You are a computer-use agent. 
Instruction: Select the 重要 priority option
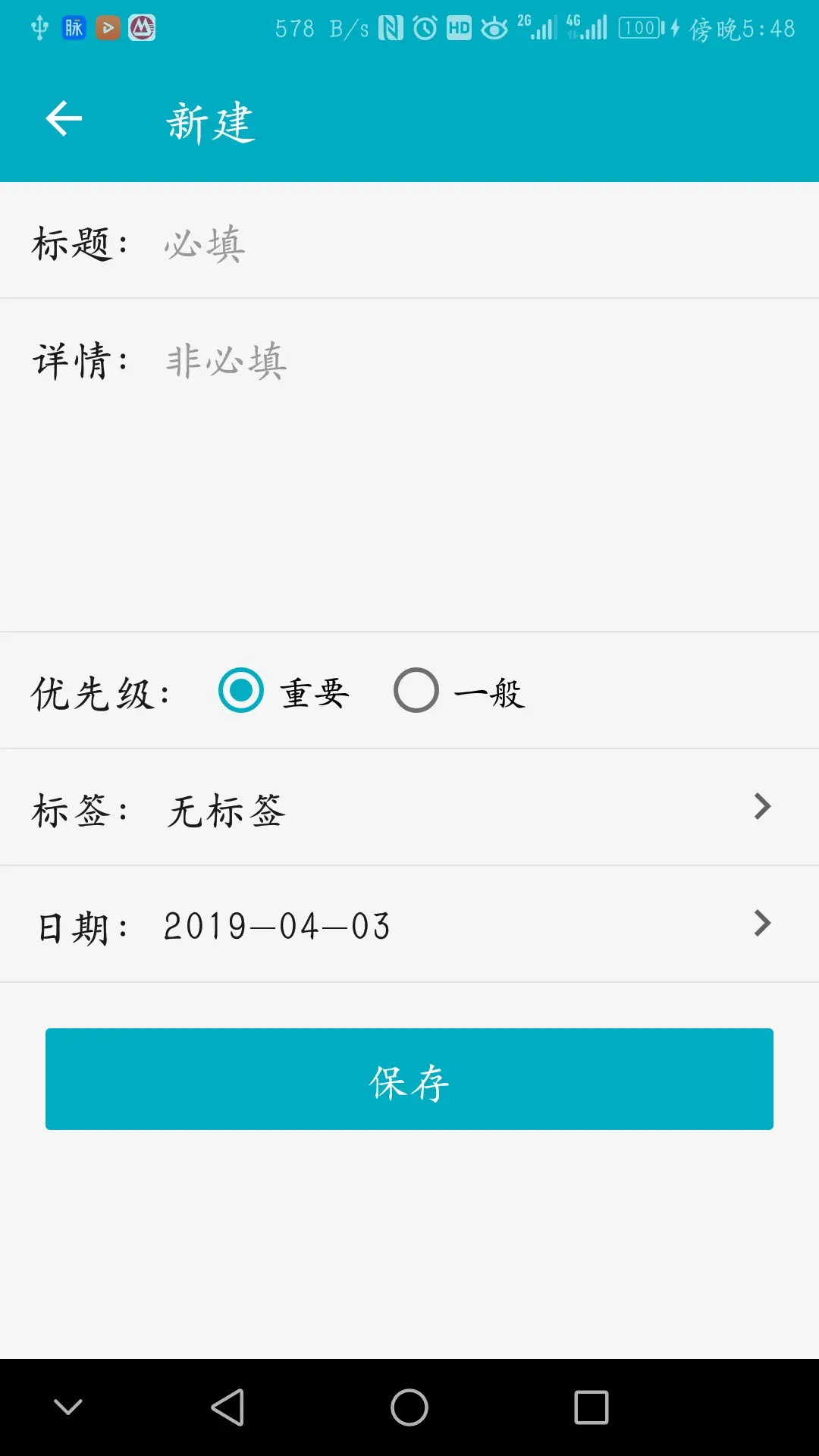(x=242, y=691)
